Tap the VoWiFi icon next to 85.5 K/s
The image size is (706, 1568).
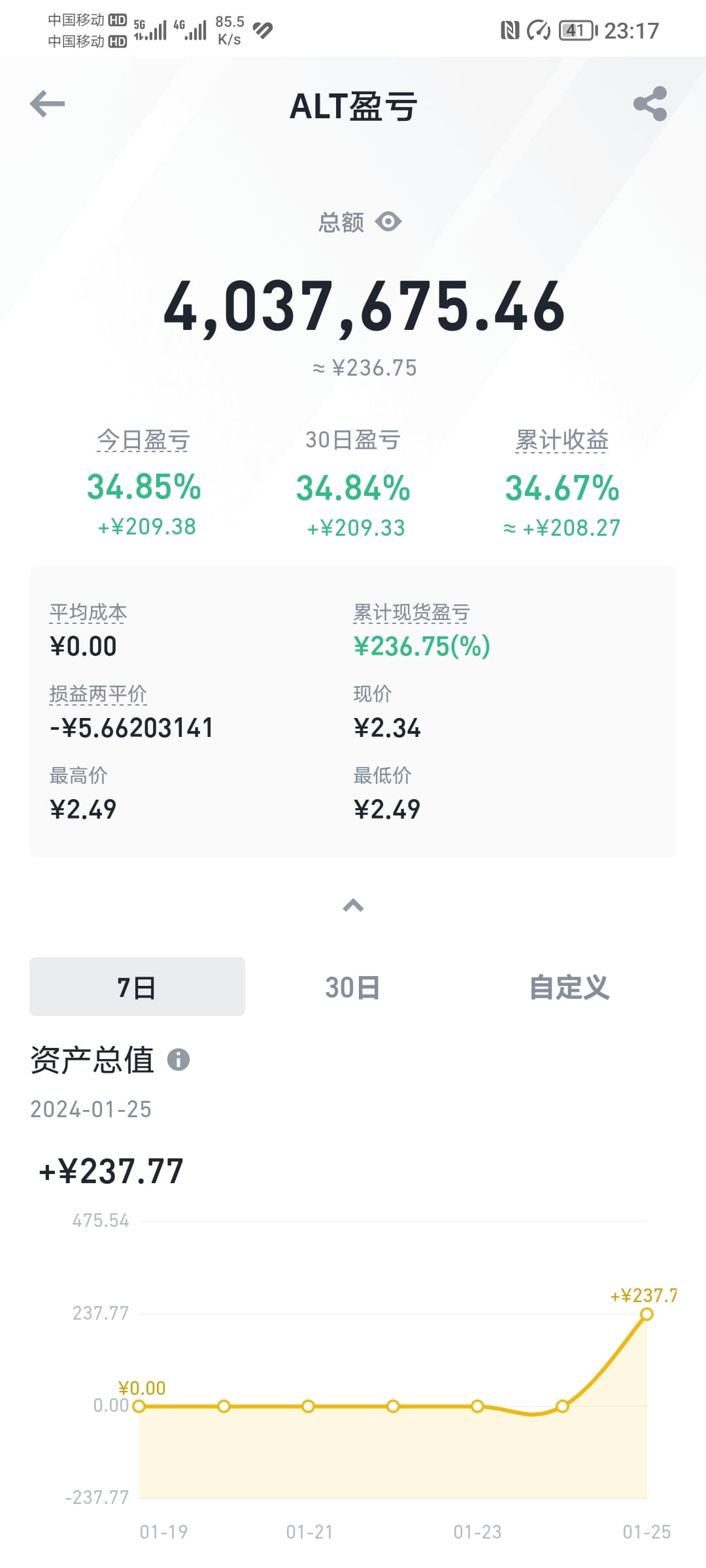pyautogui.click(x=261, y=29)
